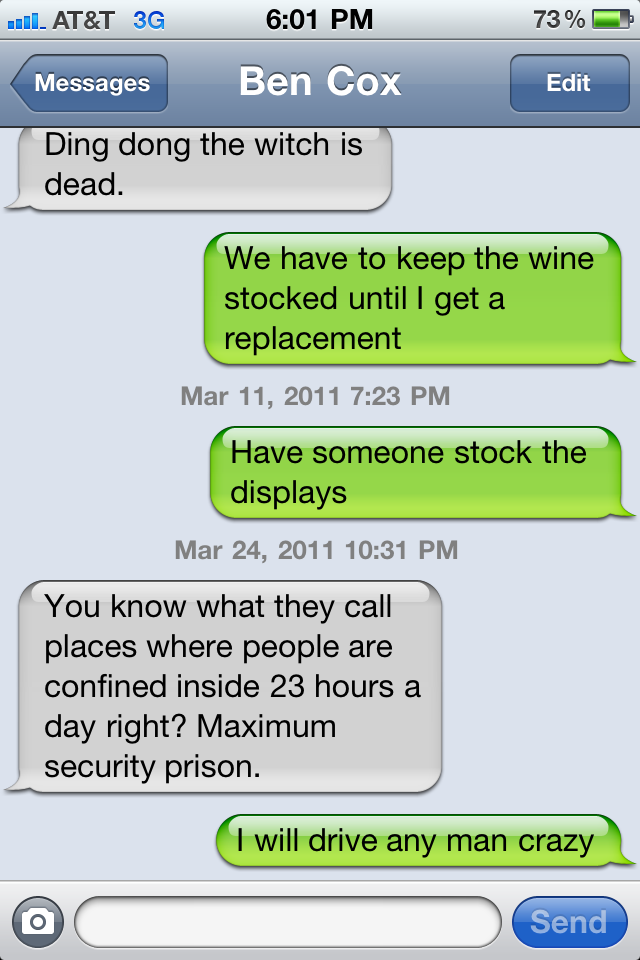Focus the message text field
The image size is (640, 960).
point(288,922)
